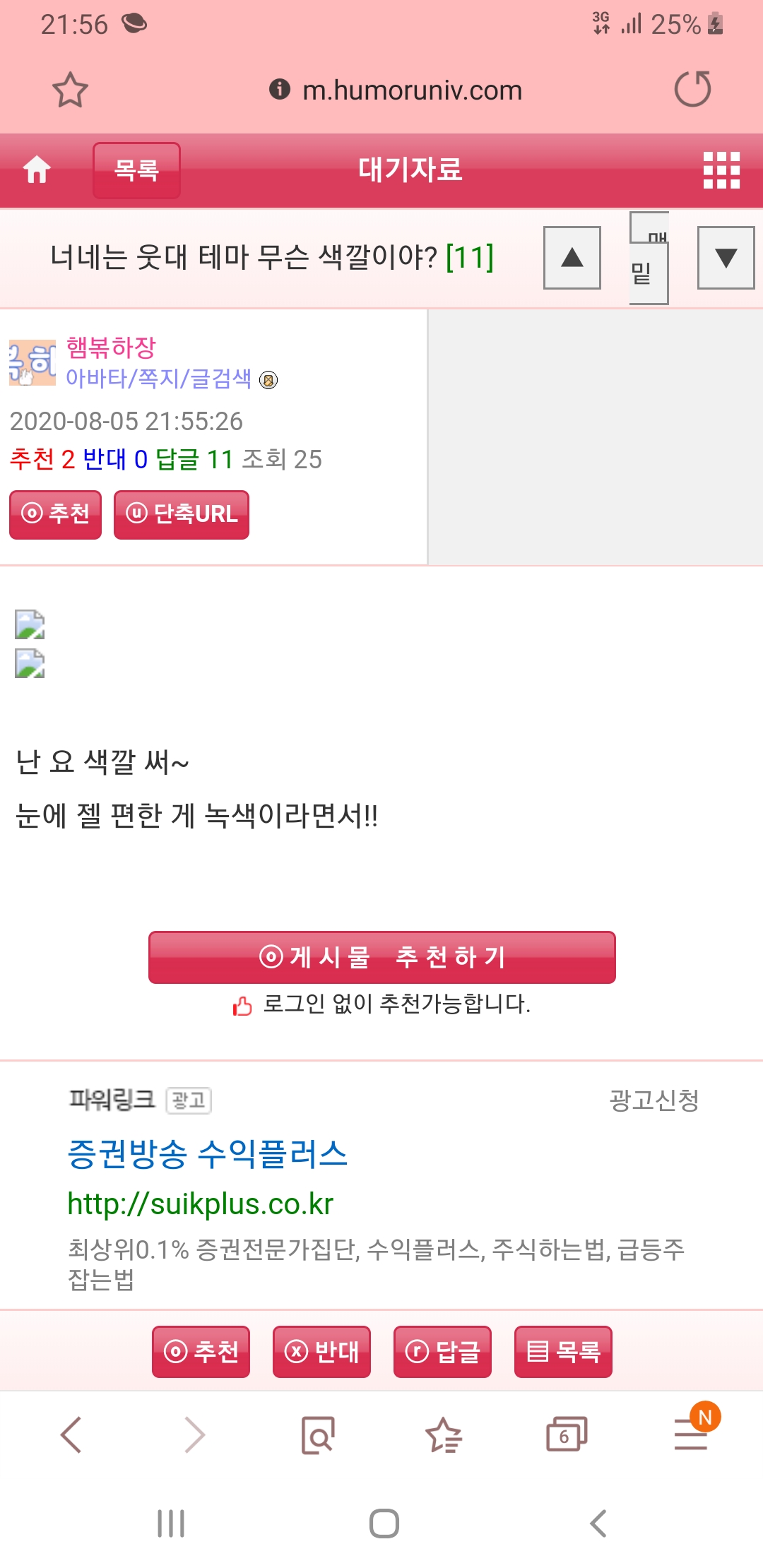Viewport: 763px width, 1568px height.
Task: Jump to previous post with up arrow
Action: [x=572, y=258]
